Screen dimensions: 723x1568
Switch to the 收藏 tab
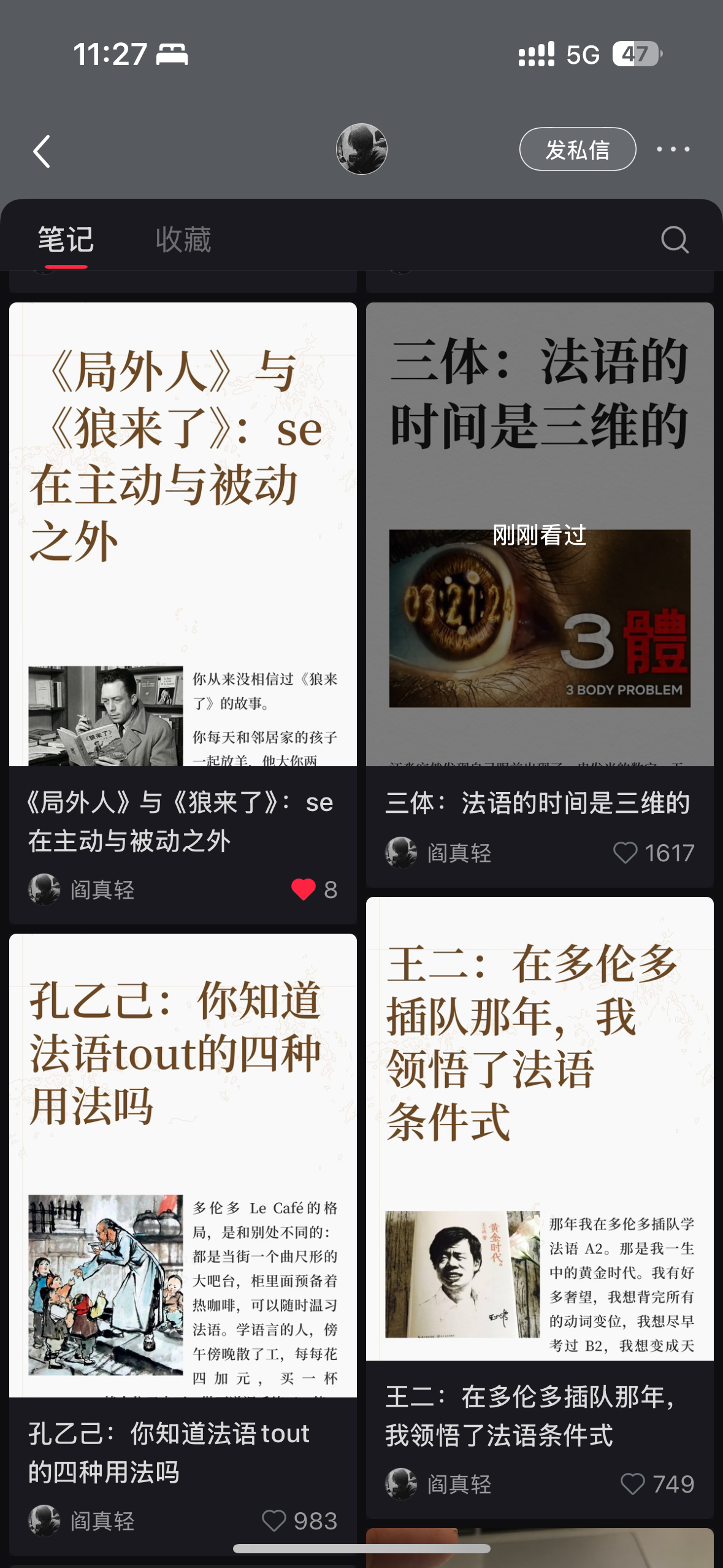click(183, 239)
